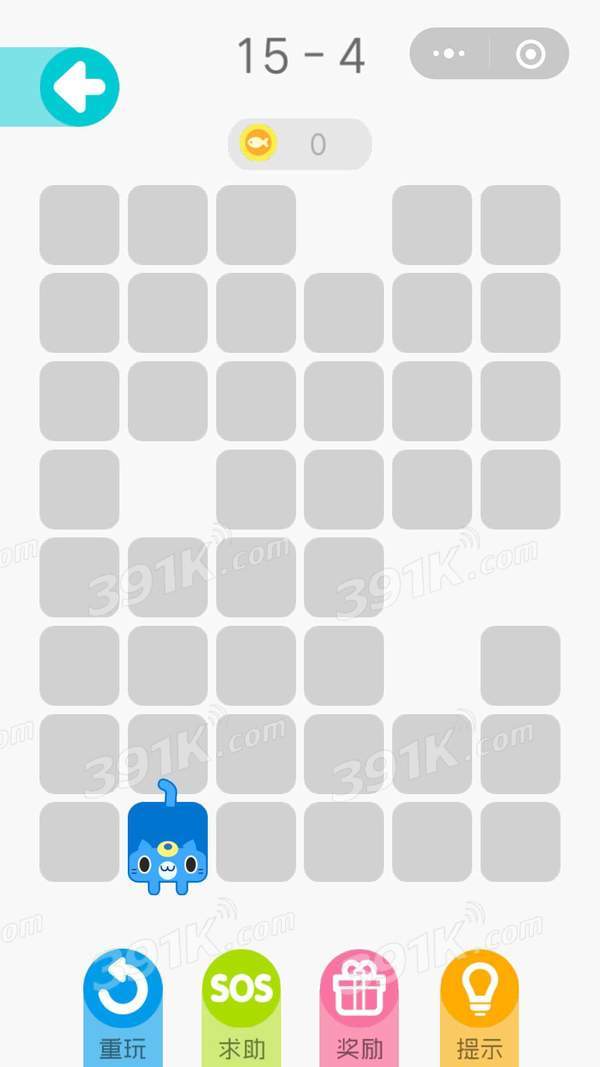Open the 奖励 gift reward button

pyautogui.click(x=360, y=1007)
